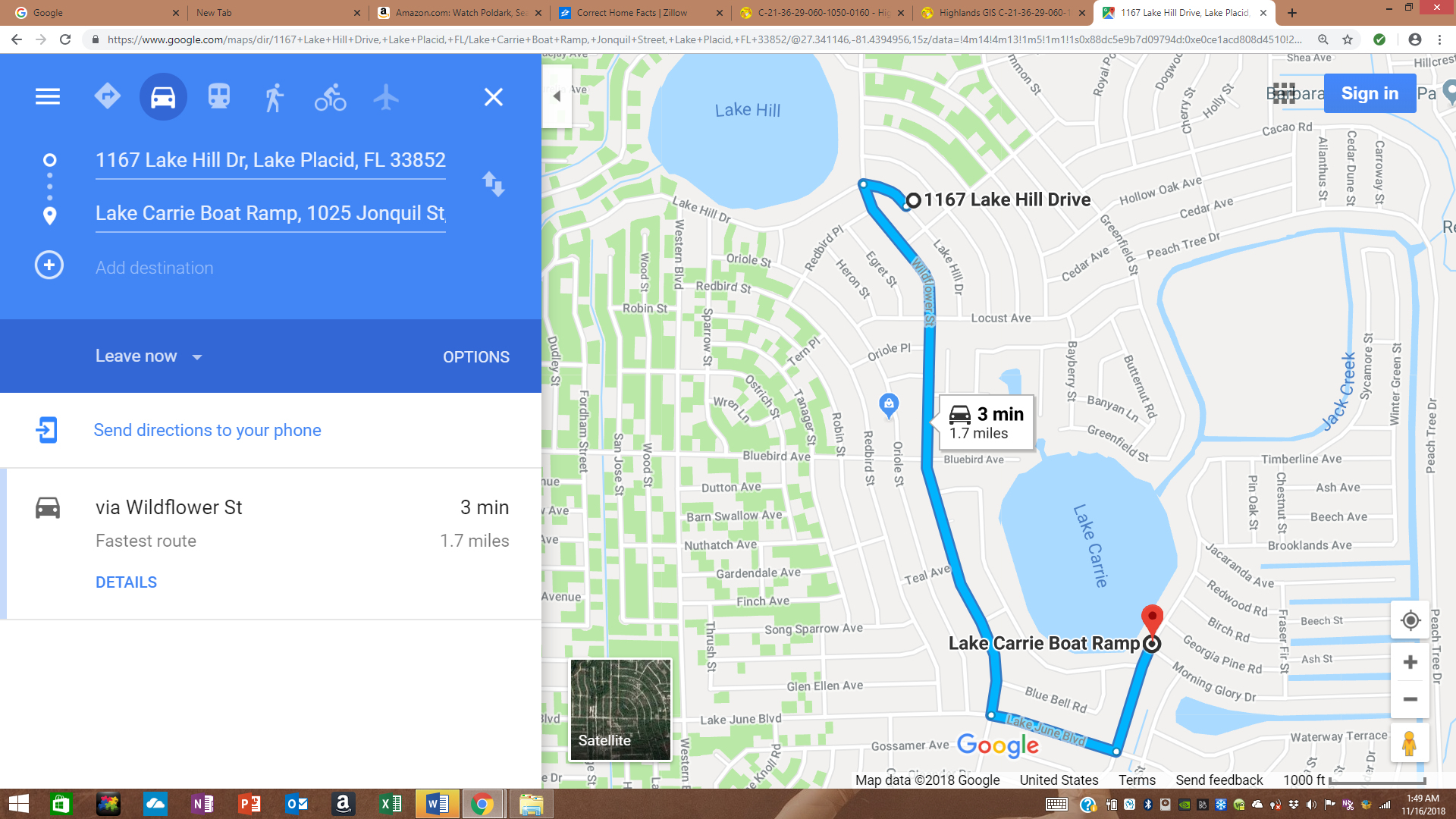Image resolution: width=1456 pixels, height=819 pixels.
Task: Switch to Satellite view
Action: [x=620, y=709]
